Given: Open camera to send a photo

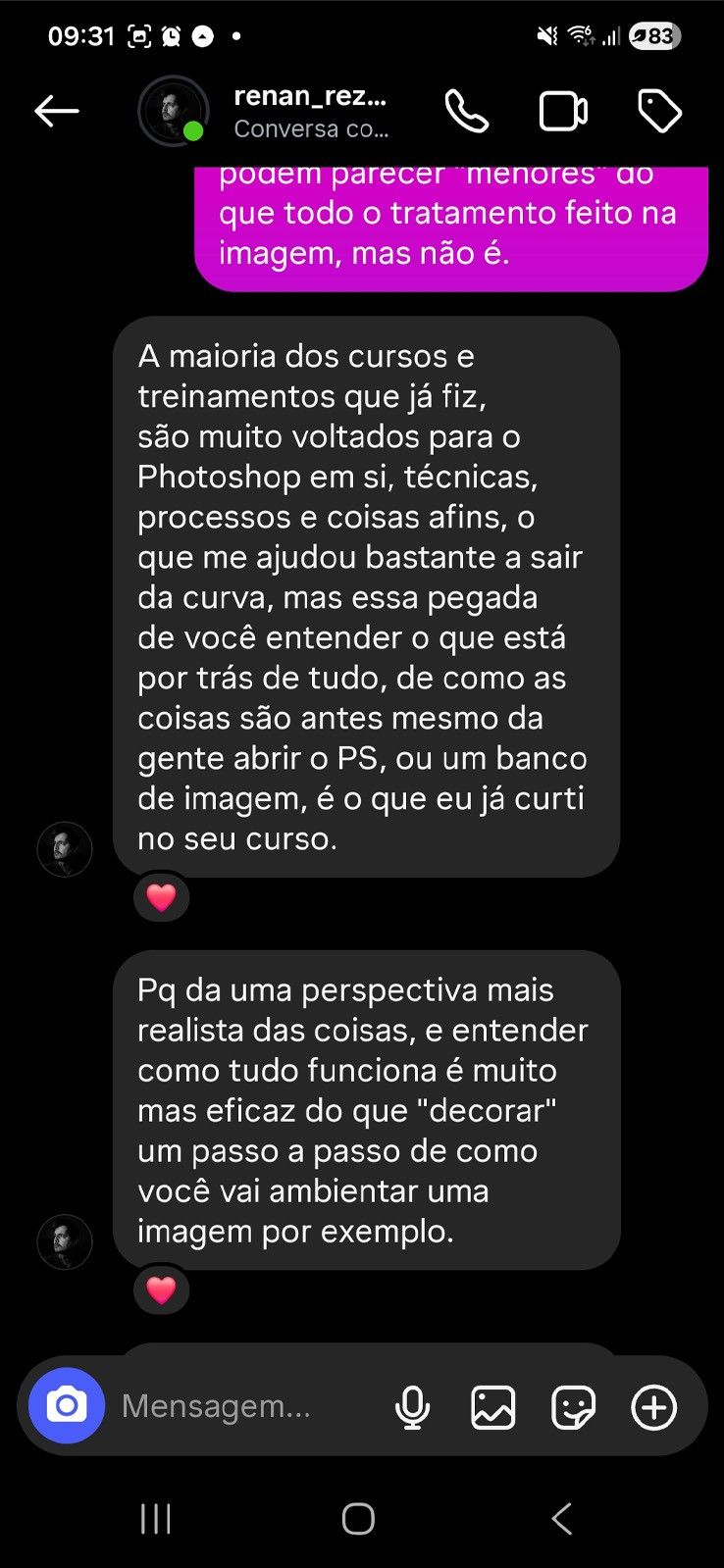Looking at the screenshot, I should pos(67,1406).
